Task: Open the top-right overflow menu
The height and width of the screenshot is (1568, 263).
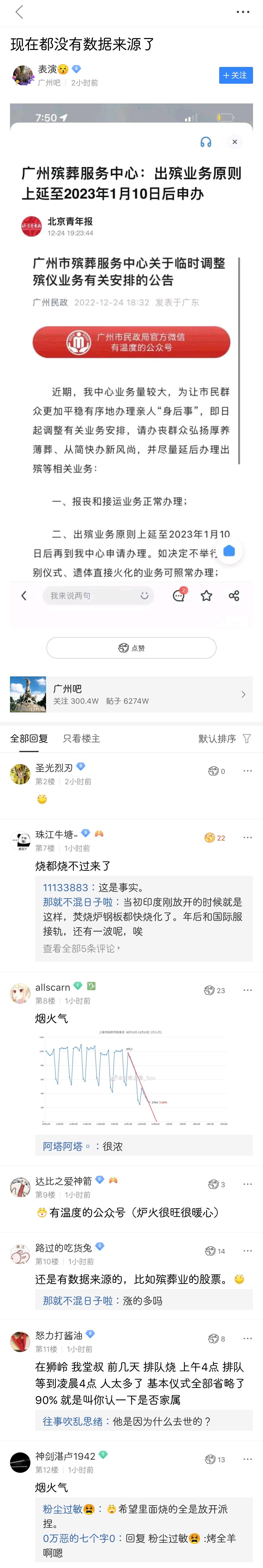Action: click(243, 12)
